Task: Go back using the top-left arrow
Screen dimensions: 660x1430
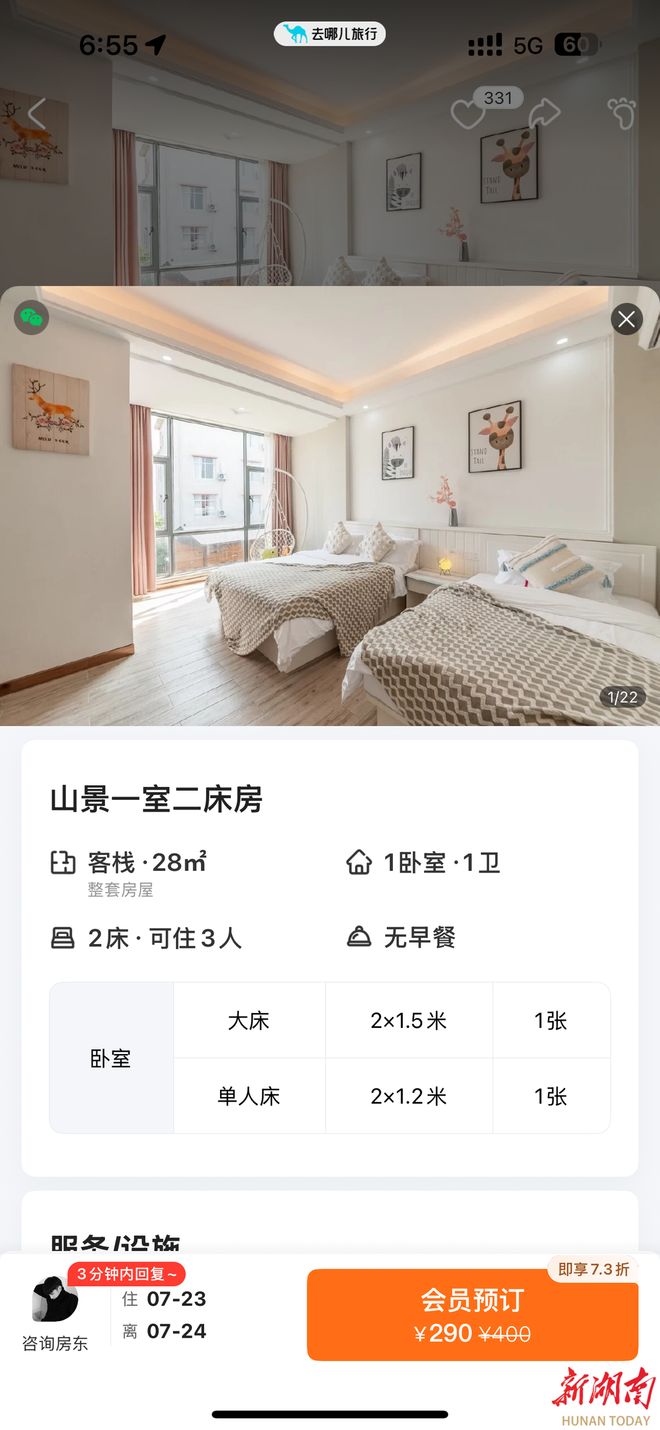Action: pyautogui.click(x=37, y=113)
